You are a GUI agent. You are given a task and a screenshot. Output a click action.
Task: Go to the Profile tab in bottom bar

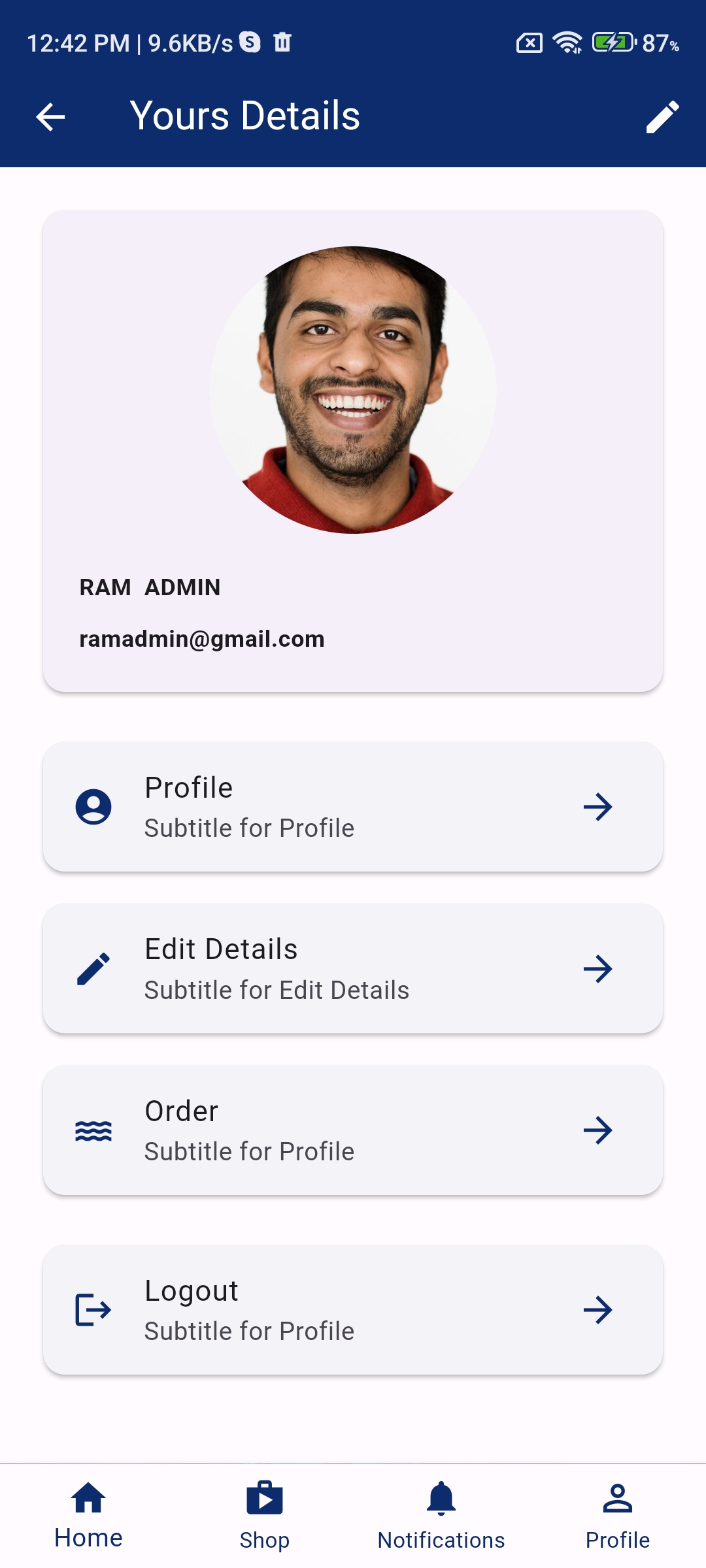tap(618, 1516)
